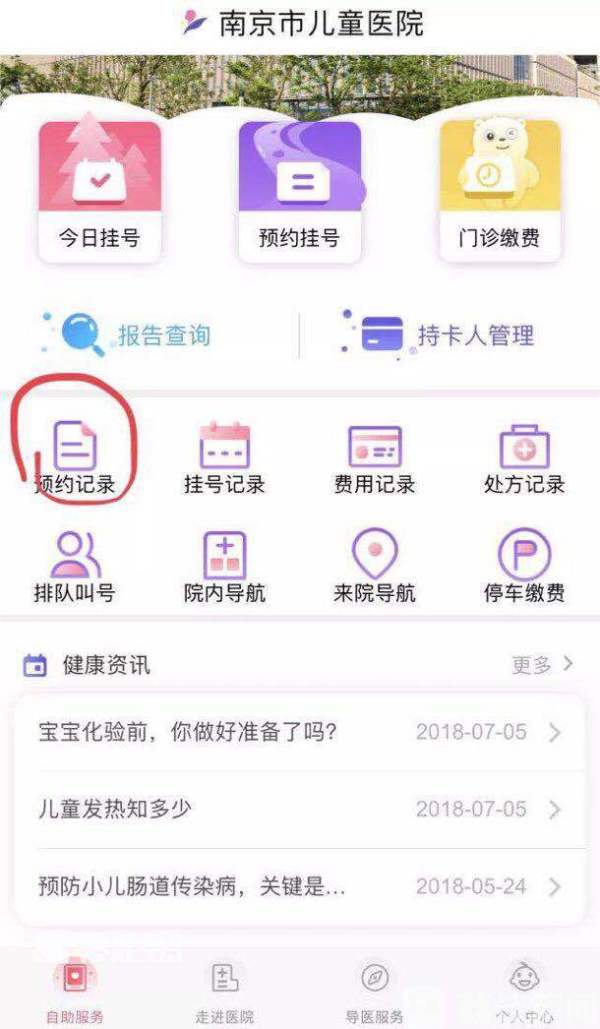This screenshot has width=600, height=1029.
Task: Open 停车缴费 parking payment
Action: click(x=524, y=566)
